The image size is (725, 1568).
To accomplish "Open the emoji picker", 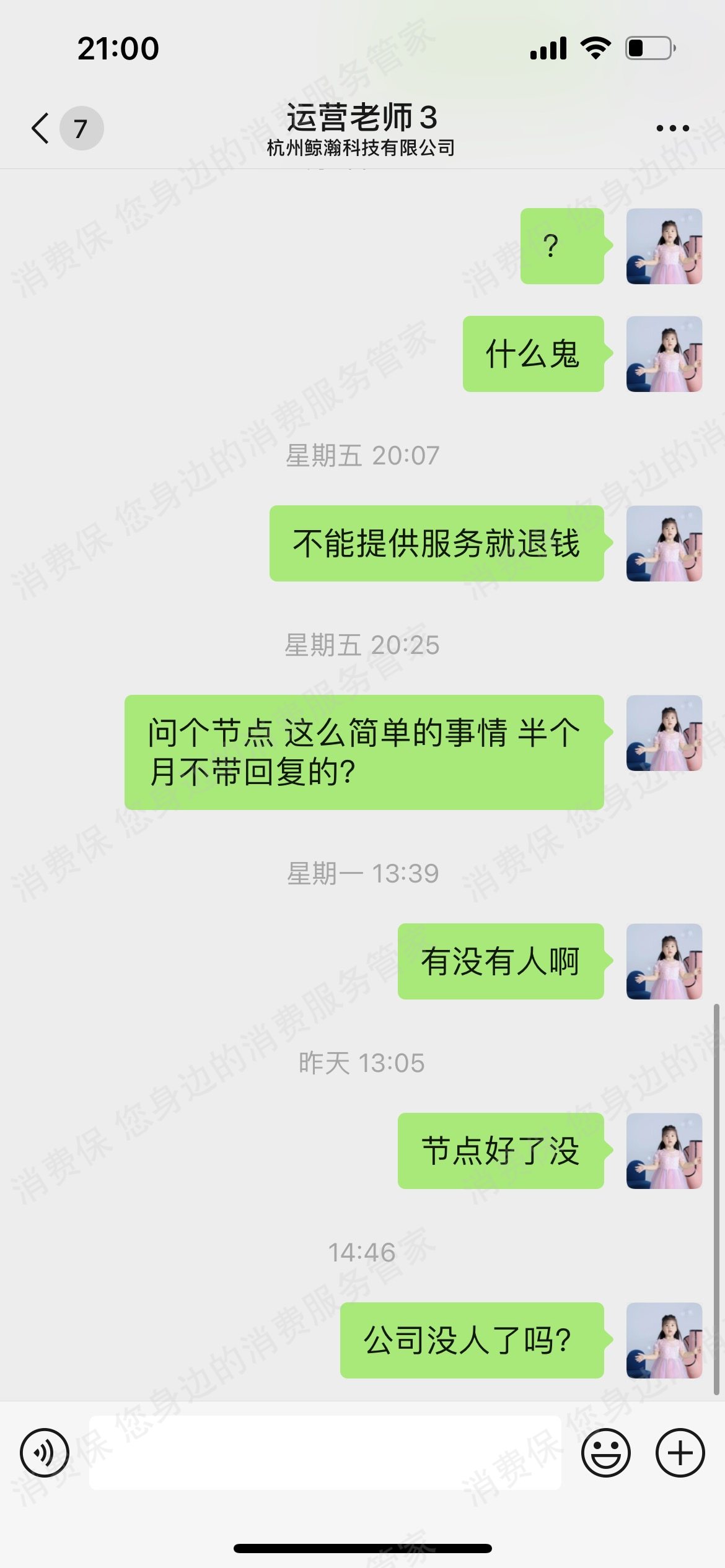I will pyautogui.click(x=605, y=1452).
